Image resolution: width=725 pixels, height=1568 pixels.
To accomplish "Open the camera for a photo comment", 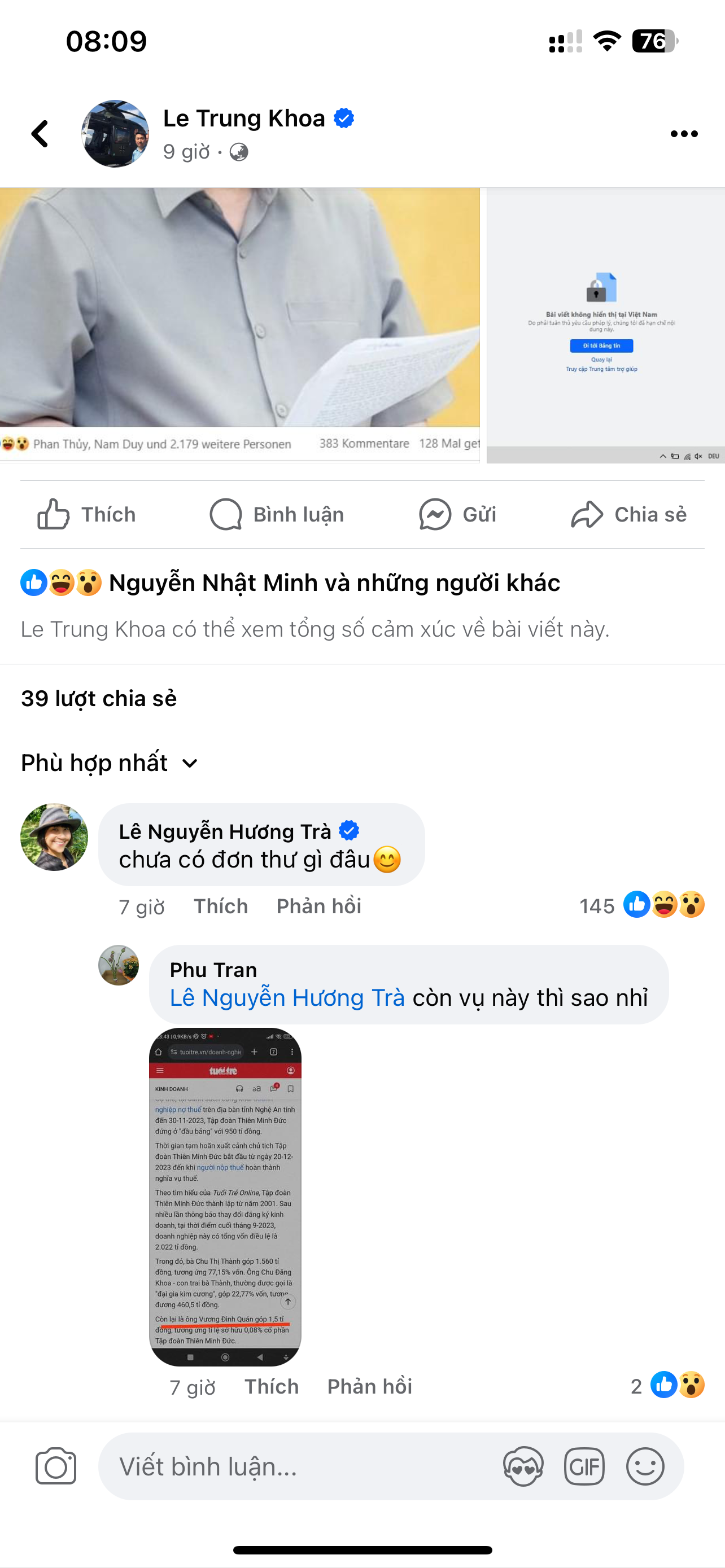I will click(55, 1466).
